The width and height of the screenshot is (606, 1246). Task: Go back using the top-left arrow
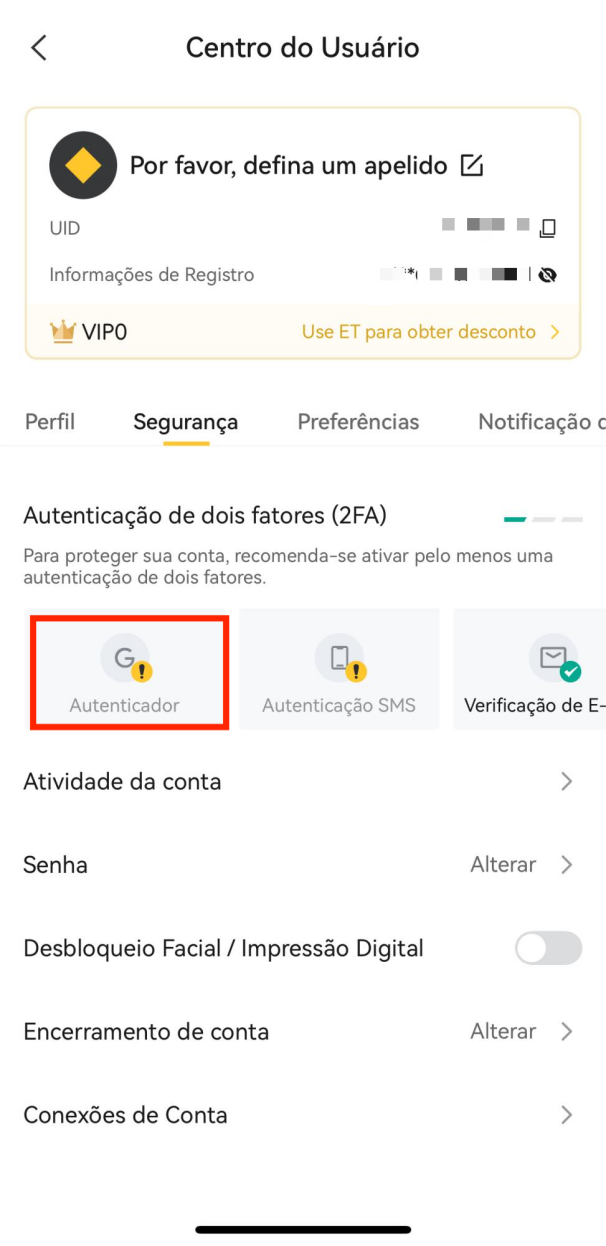click(39, 48)
